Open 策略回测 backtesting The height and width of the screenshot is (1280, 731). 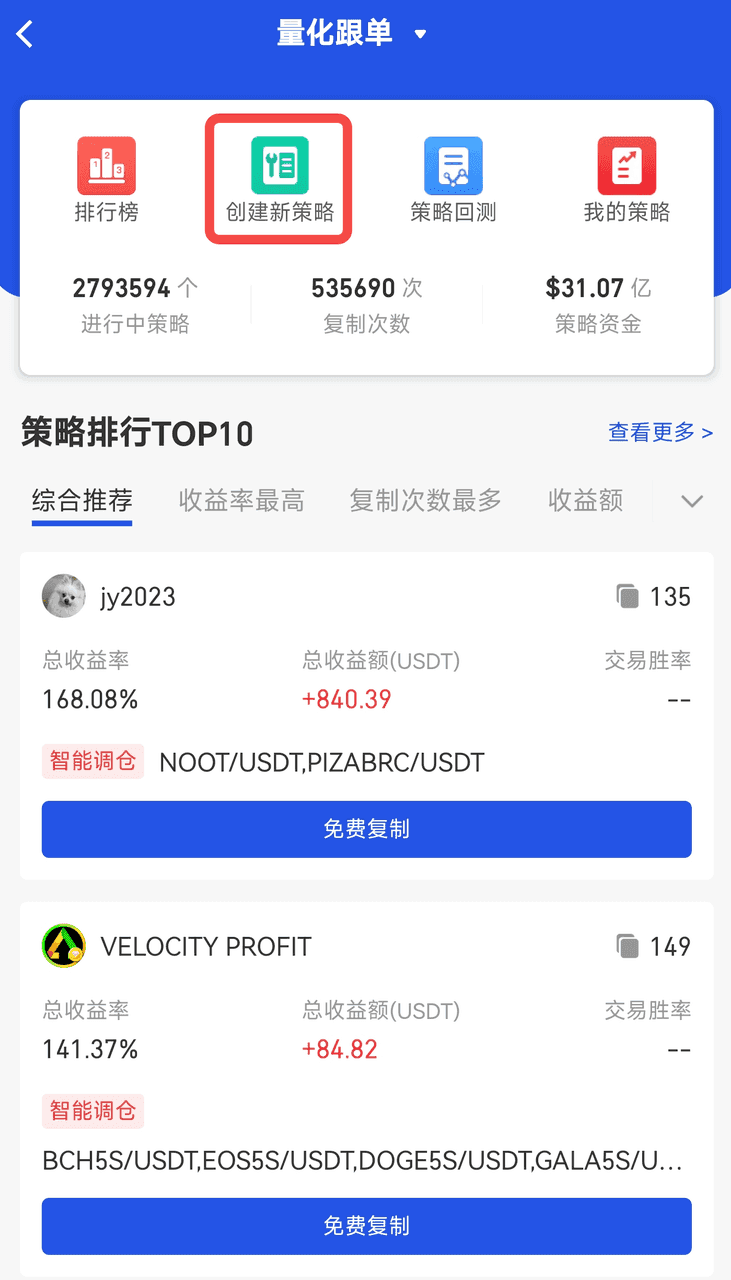click(453, 180)
